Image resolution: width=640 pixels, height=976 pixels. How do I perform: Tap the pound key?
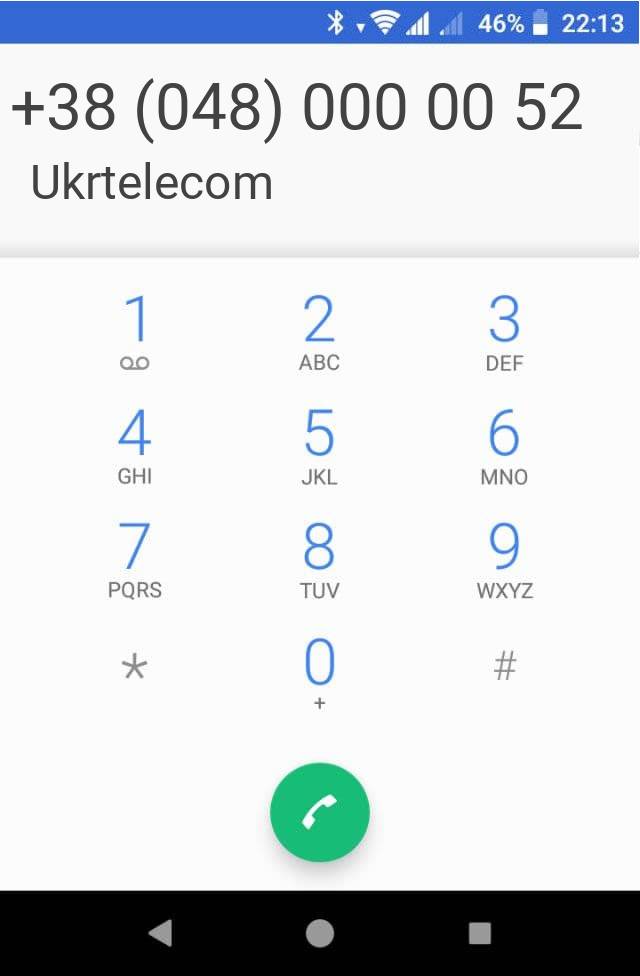pos(504,666)
